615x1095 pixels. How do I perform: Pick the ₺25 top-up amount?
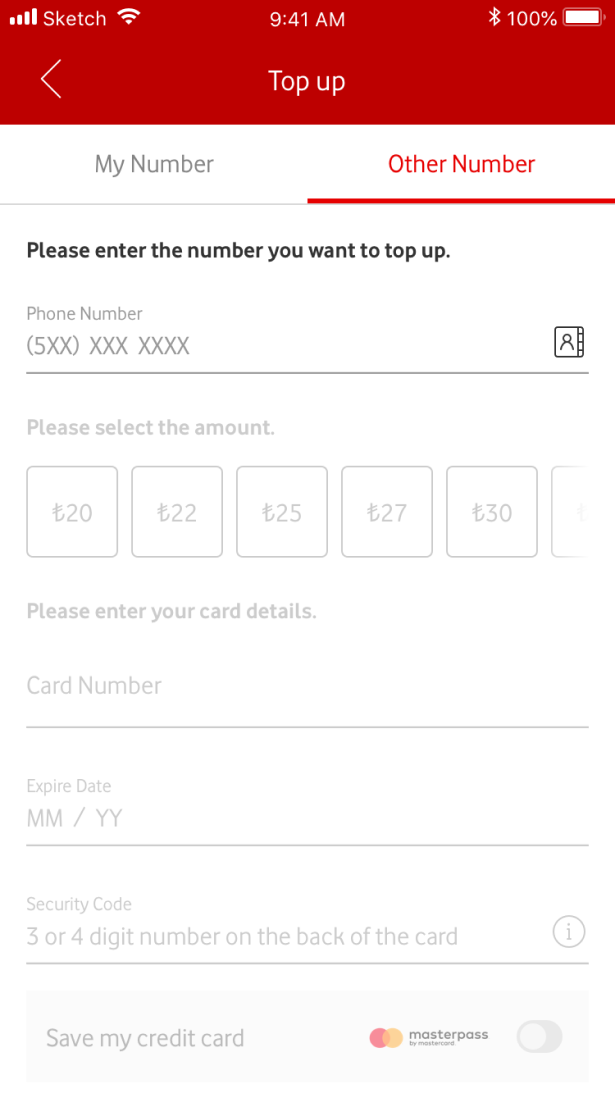tap(282, 512)
